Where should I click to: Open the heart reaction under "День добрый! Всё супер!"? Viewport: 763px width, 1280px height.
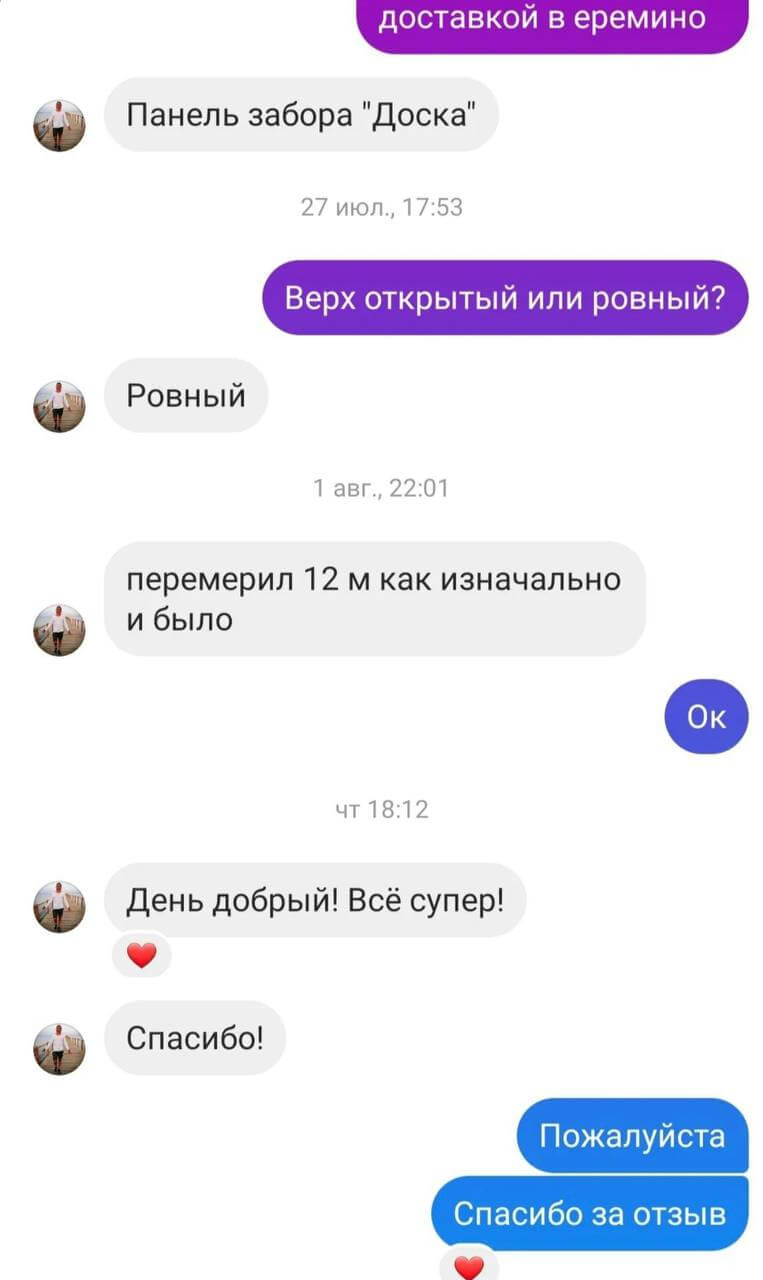tap(142, 956)
